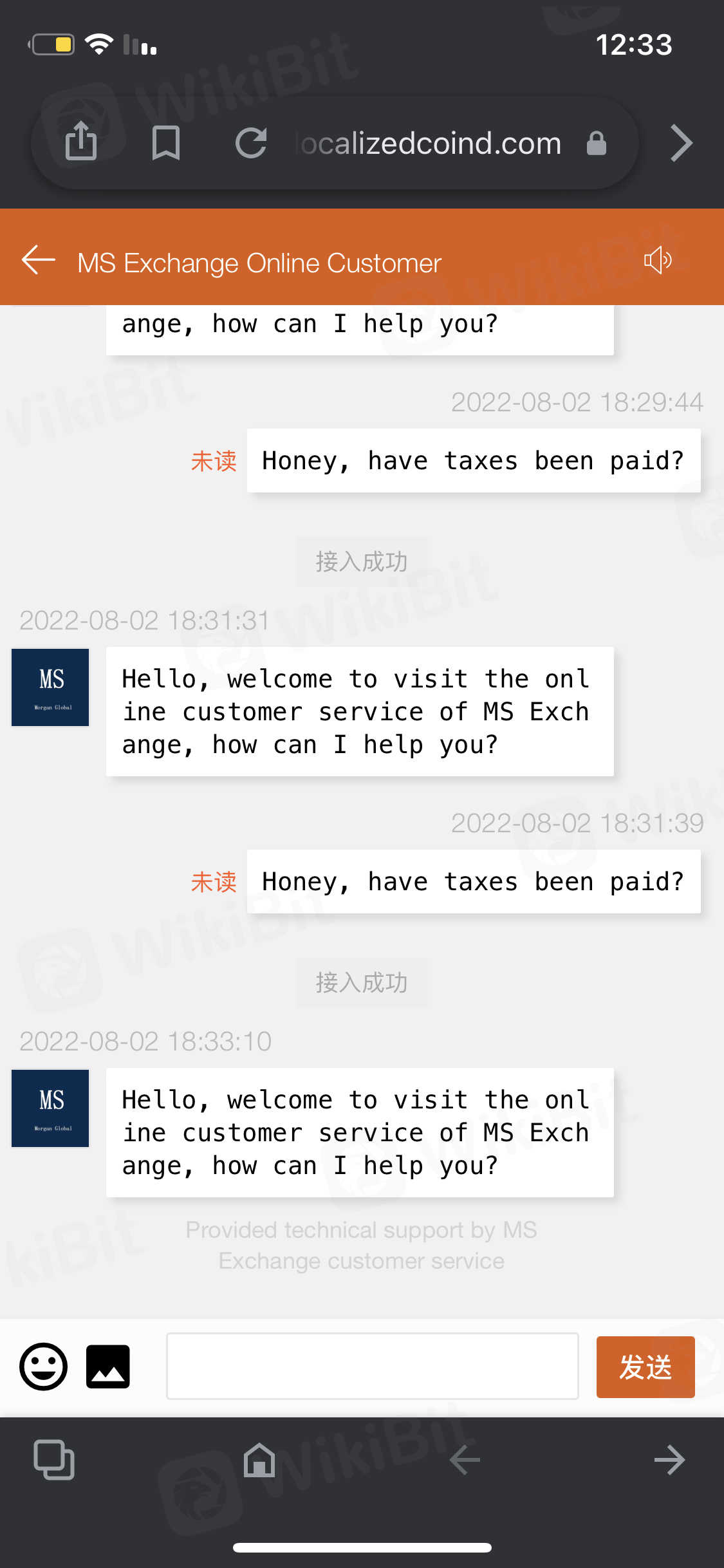The width and height of the screenshot is (724, 1568).
Task: Bookmark this web page
Action: [x=165, y=142]
